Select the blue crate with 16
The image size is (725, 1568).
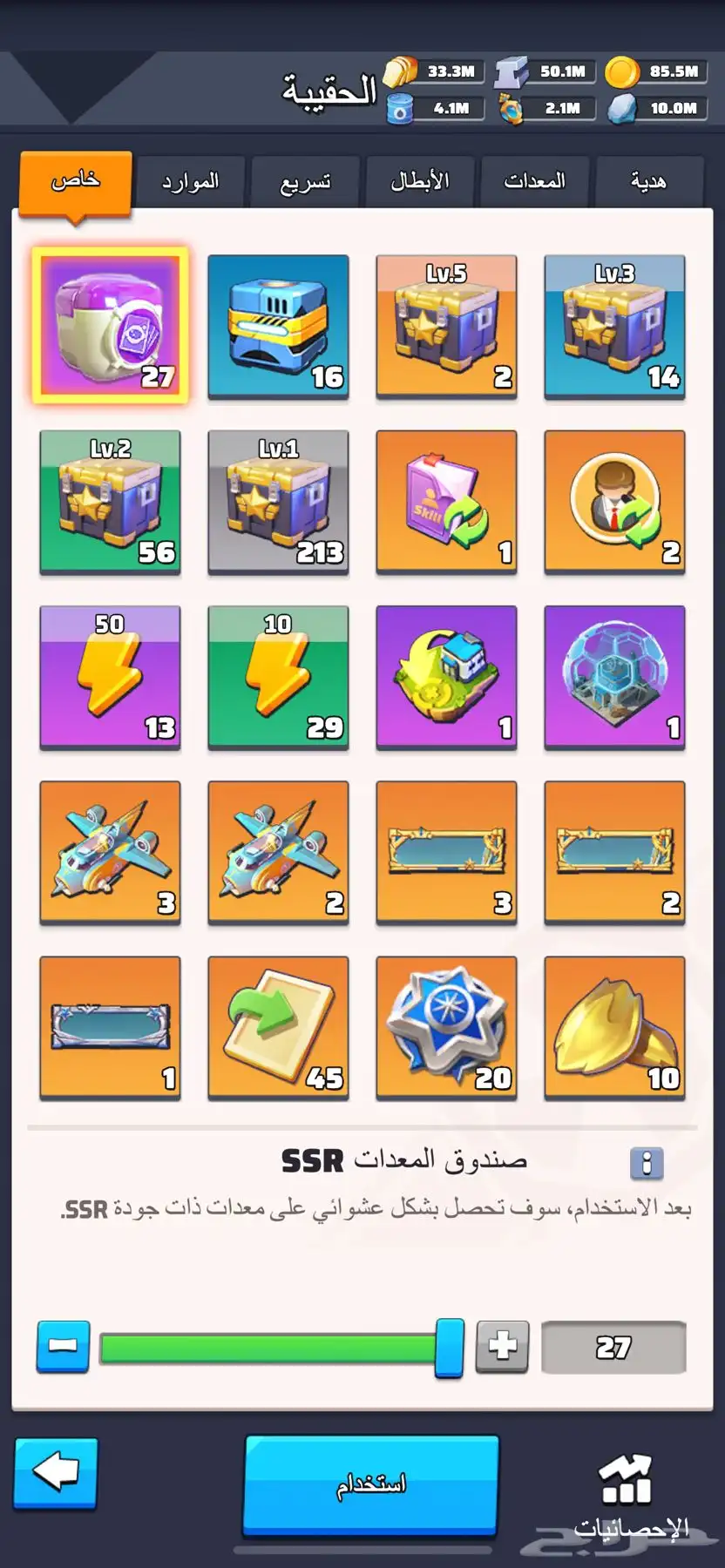[x=278, y=327]
